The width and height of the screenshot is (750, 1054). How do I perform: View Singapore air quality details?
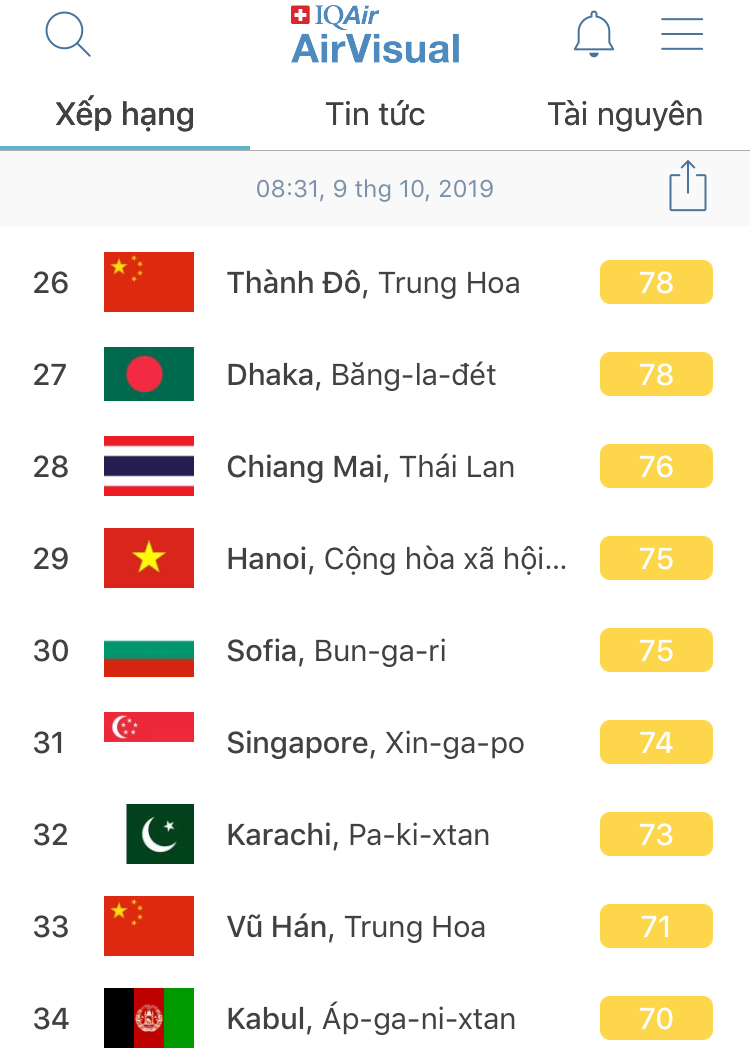point(375,743)
